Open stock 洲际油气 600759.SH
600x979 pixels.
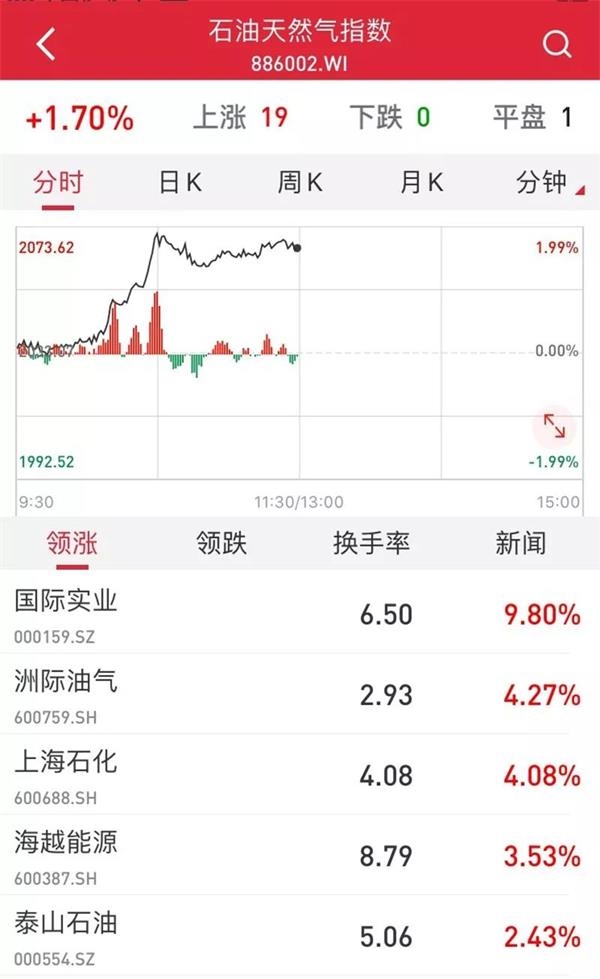point(300,694)
